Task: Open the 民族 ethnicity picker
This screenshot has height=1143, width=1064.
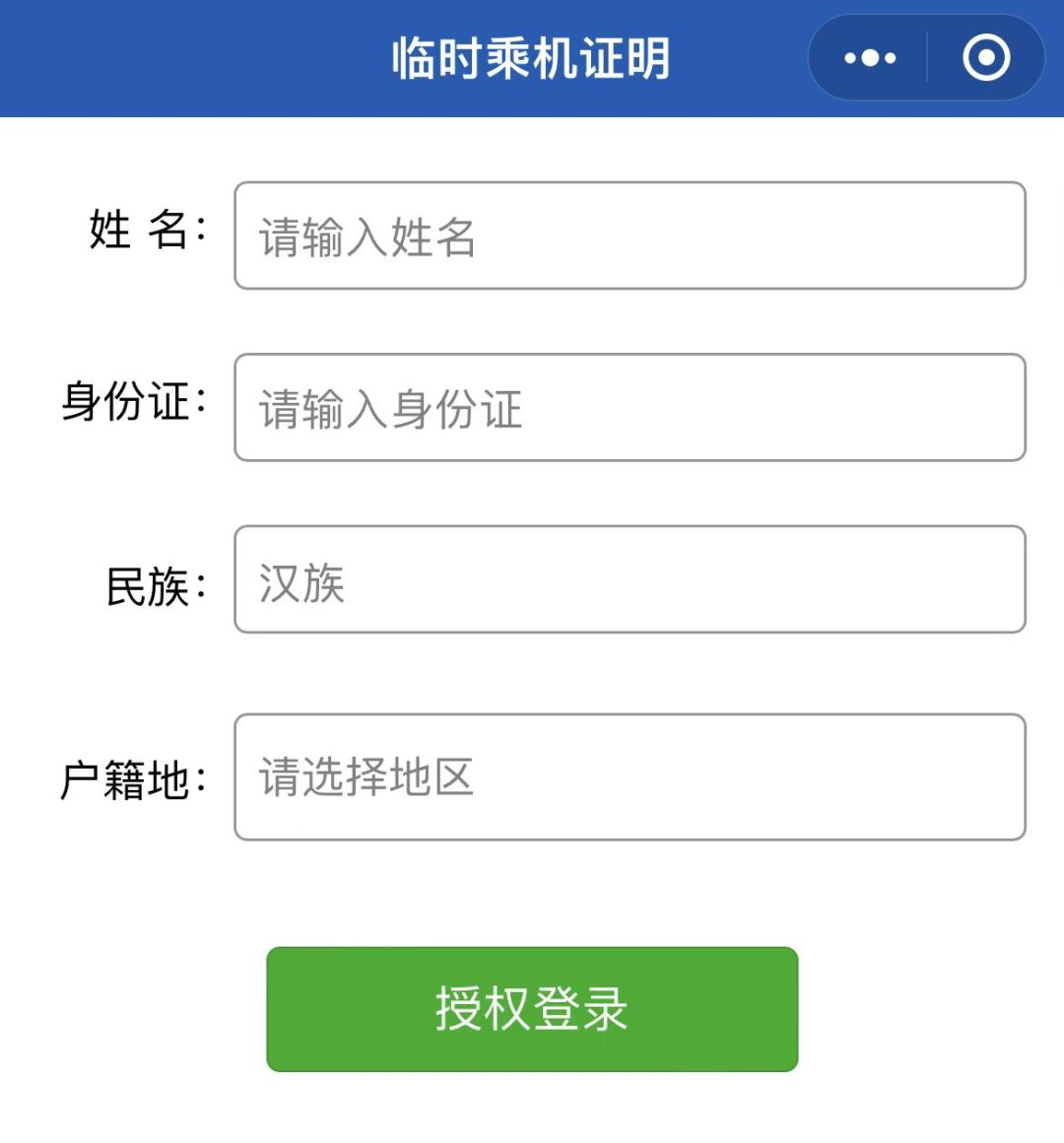Action: coord(630,579)
